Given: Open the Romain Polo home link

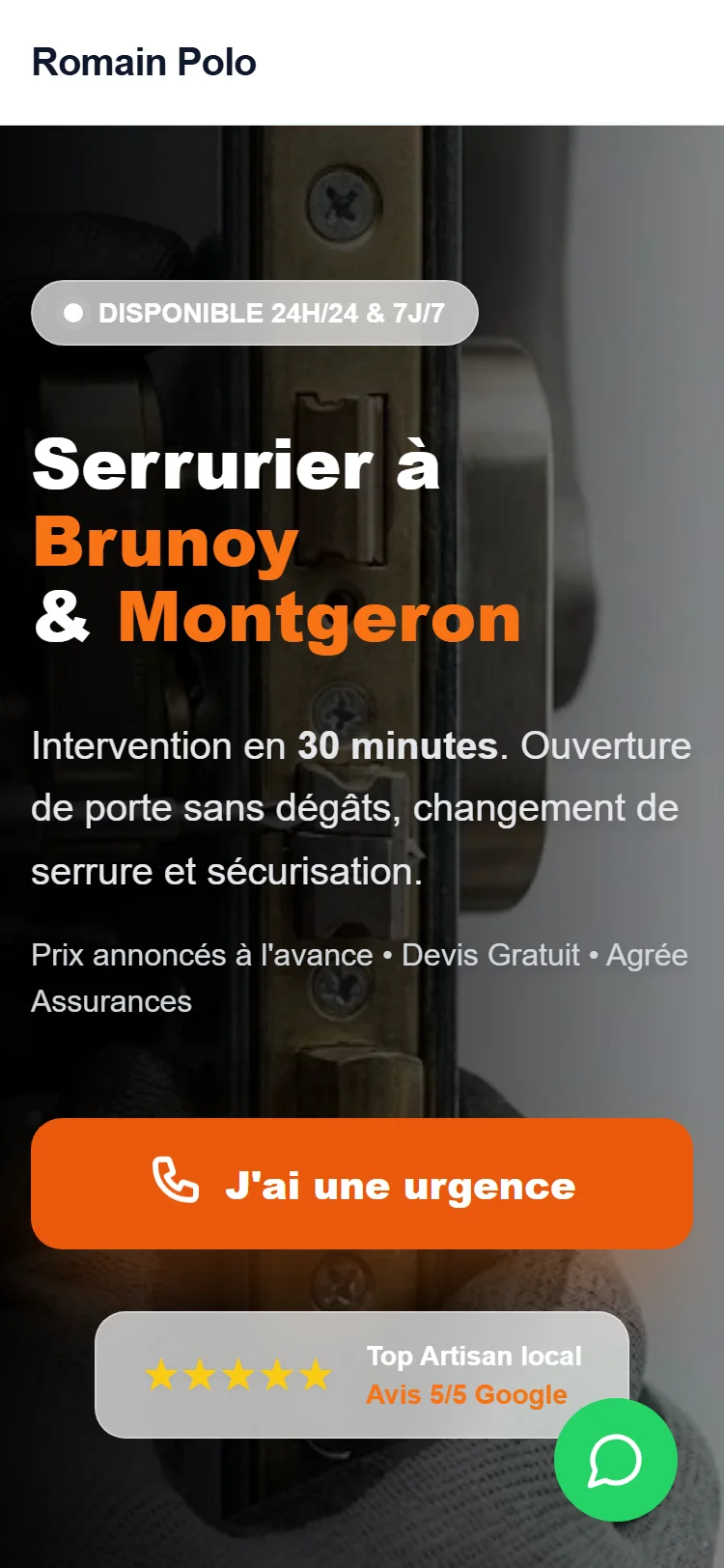Looking at the screenshot, I should (144, 63).
